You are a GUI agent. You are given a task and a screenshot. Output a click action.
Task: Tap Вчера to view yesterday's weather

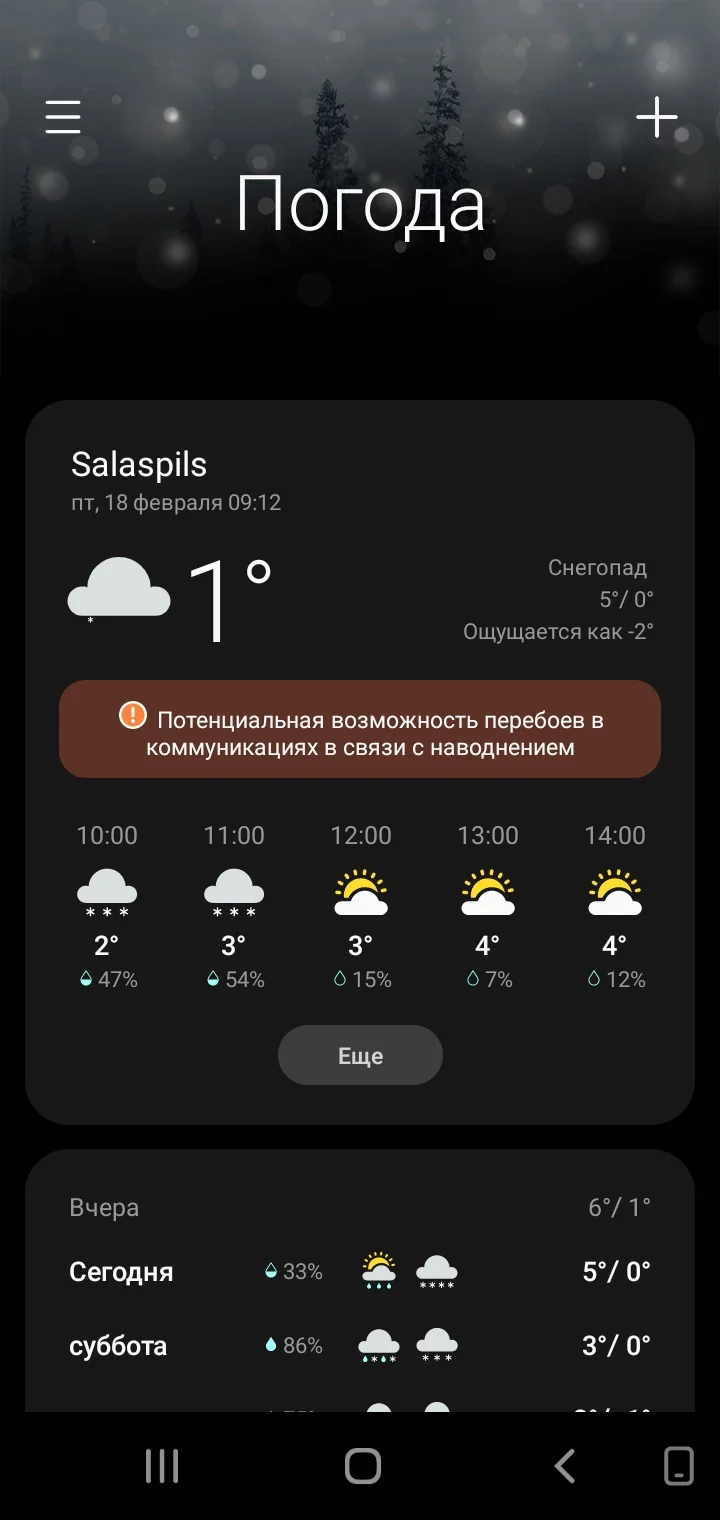click(x=104, y=1207)
